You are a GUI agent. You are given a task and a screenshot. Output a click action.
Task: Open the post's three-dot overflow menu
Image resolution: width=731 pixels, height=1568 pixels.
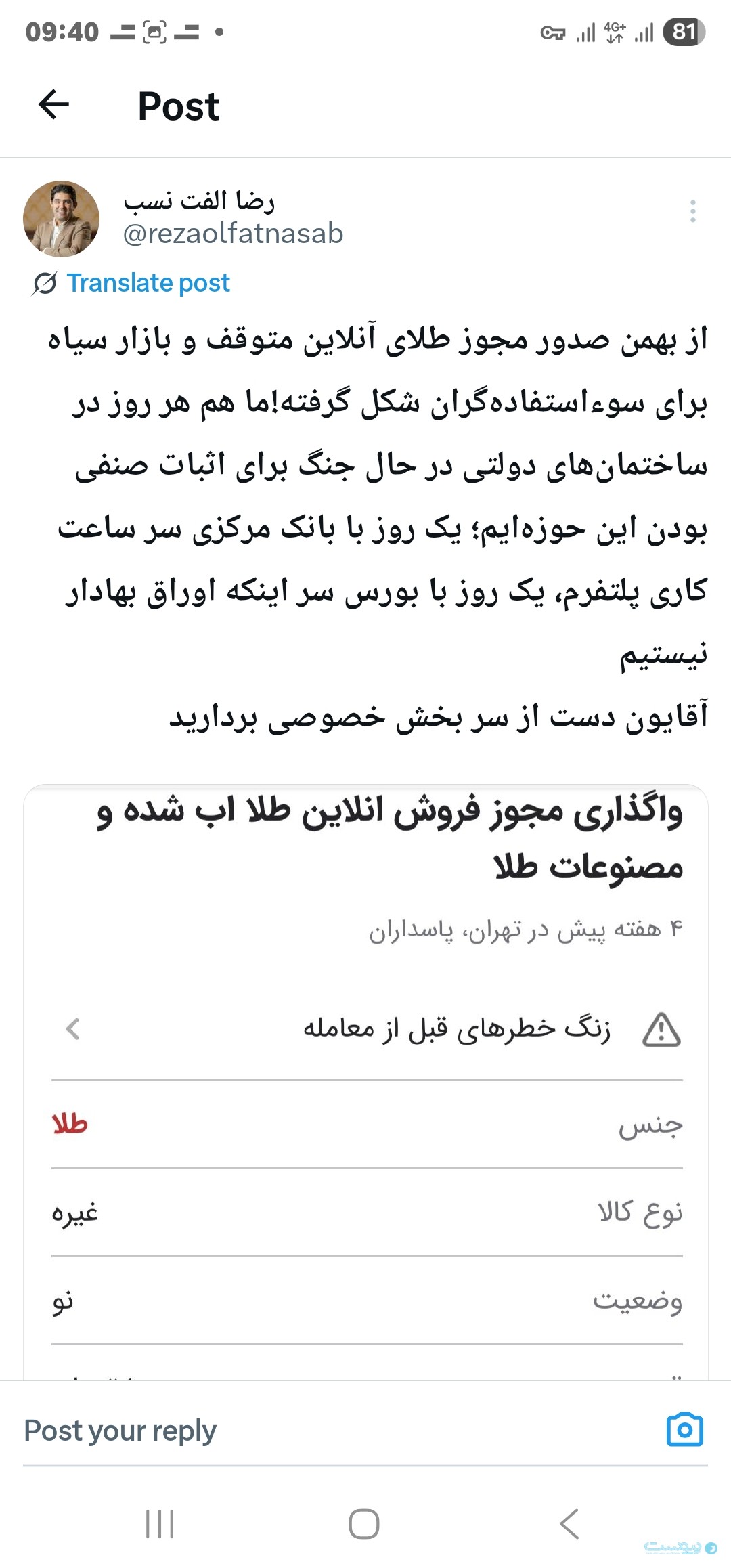coord(692,211)
